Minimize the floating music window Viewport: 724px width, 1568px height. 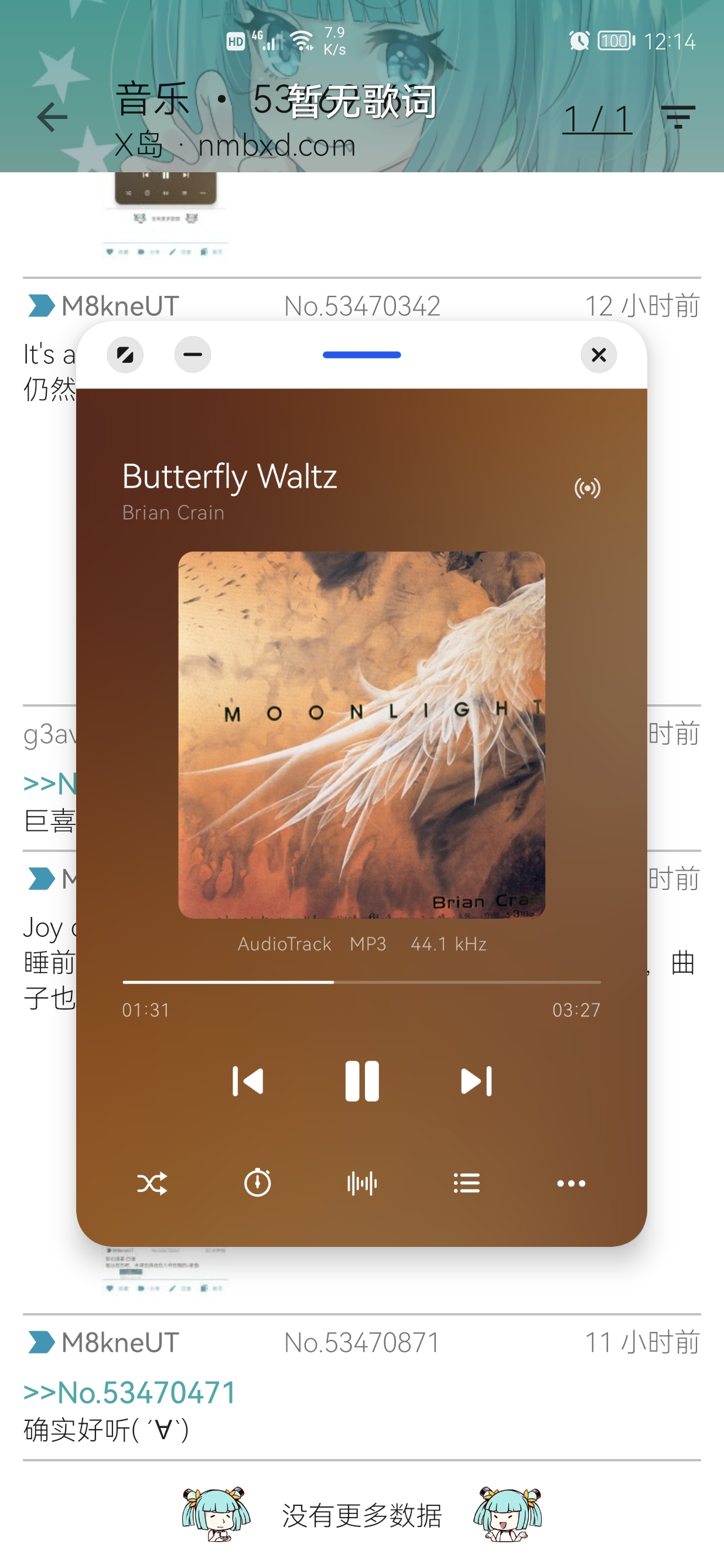(192, 355)
